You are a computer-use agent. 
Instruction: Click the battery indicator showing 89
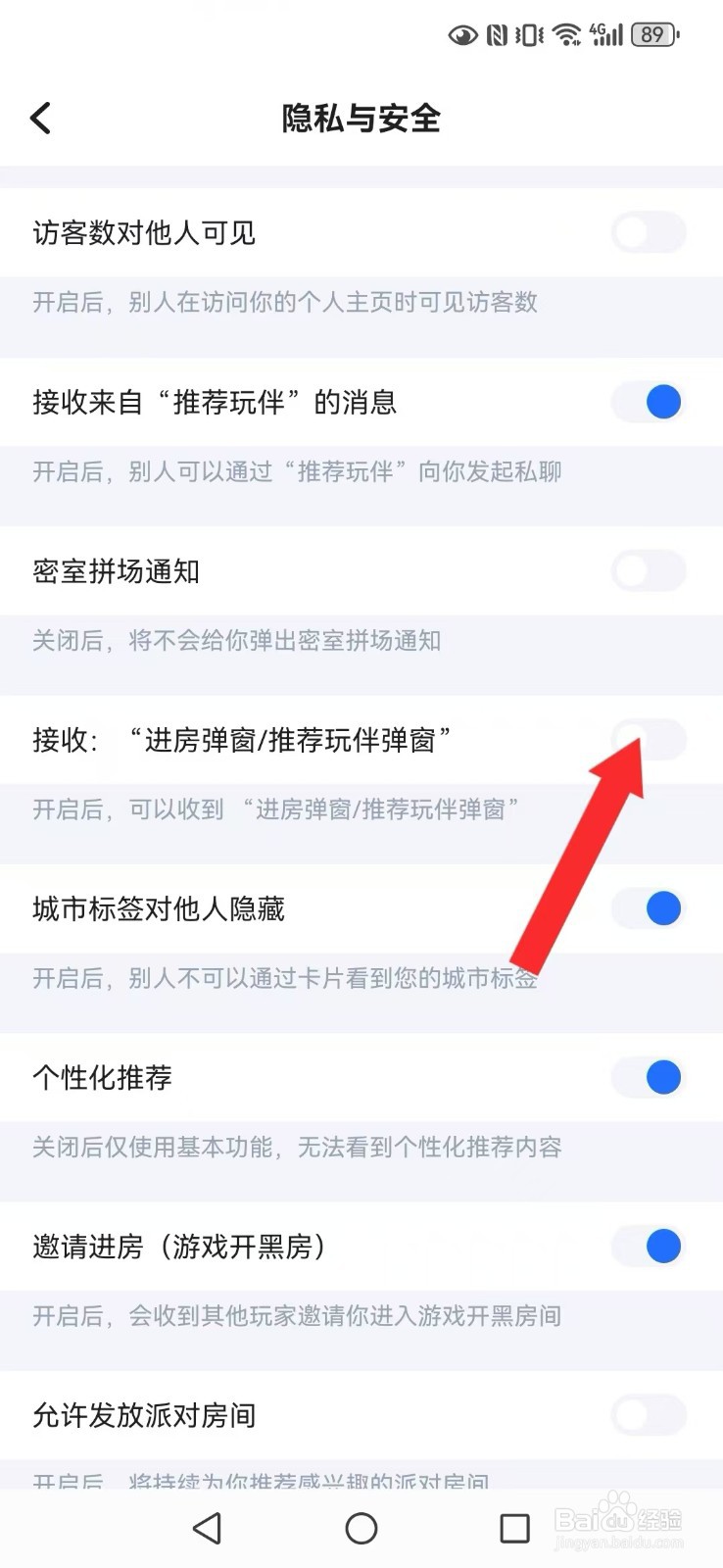(x=651, y=33)
